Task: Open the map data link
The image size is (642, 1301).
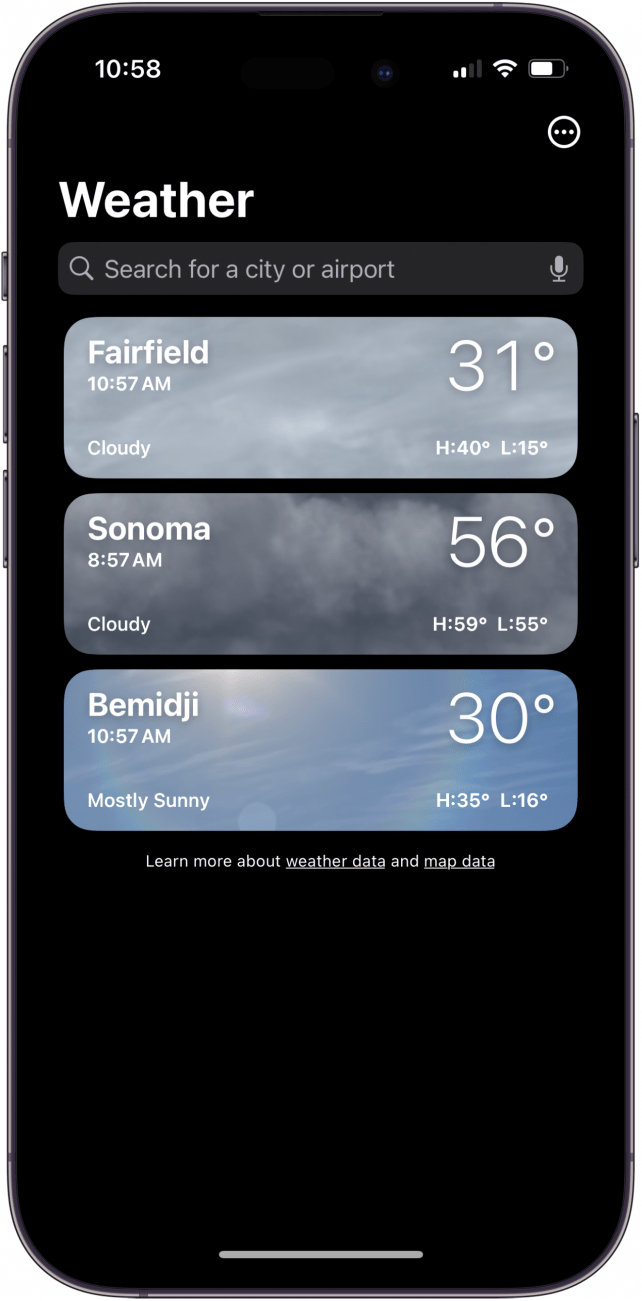Action: [x=459, y=861]
